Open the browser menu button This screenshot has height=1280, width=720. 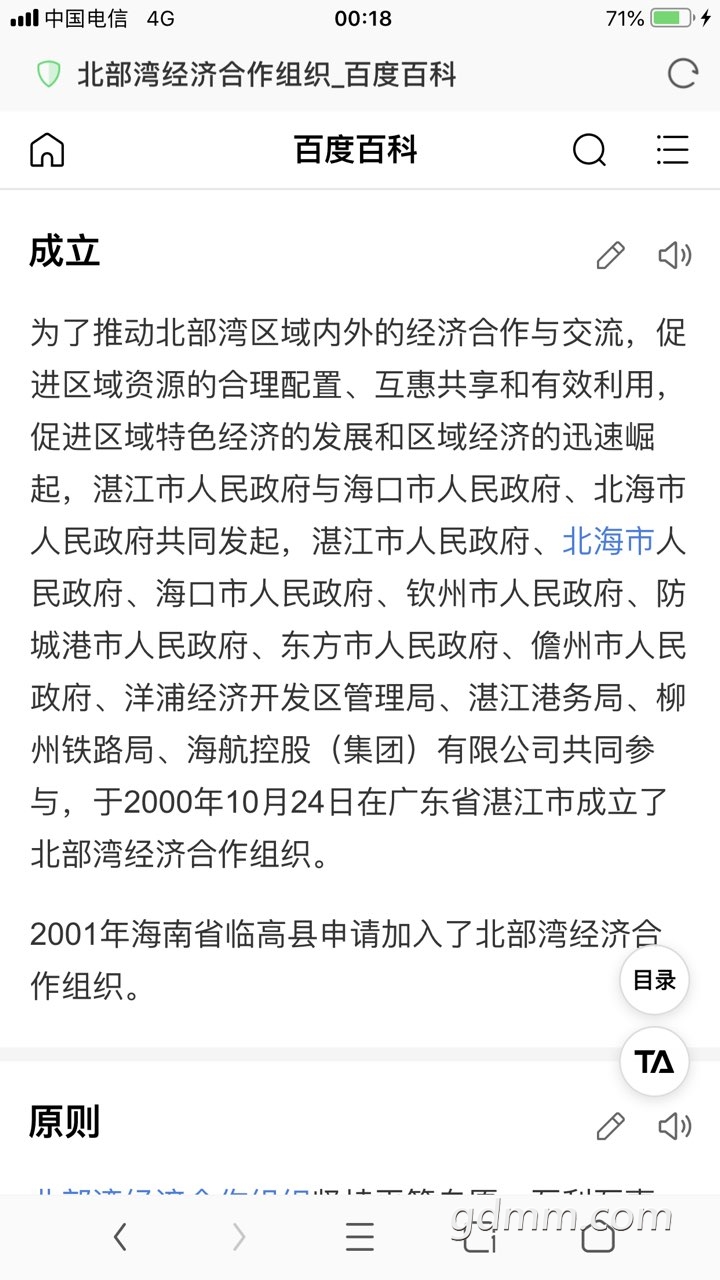coord(359,1238)
